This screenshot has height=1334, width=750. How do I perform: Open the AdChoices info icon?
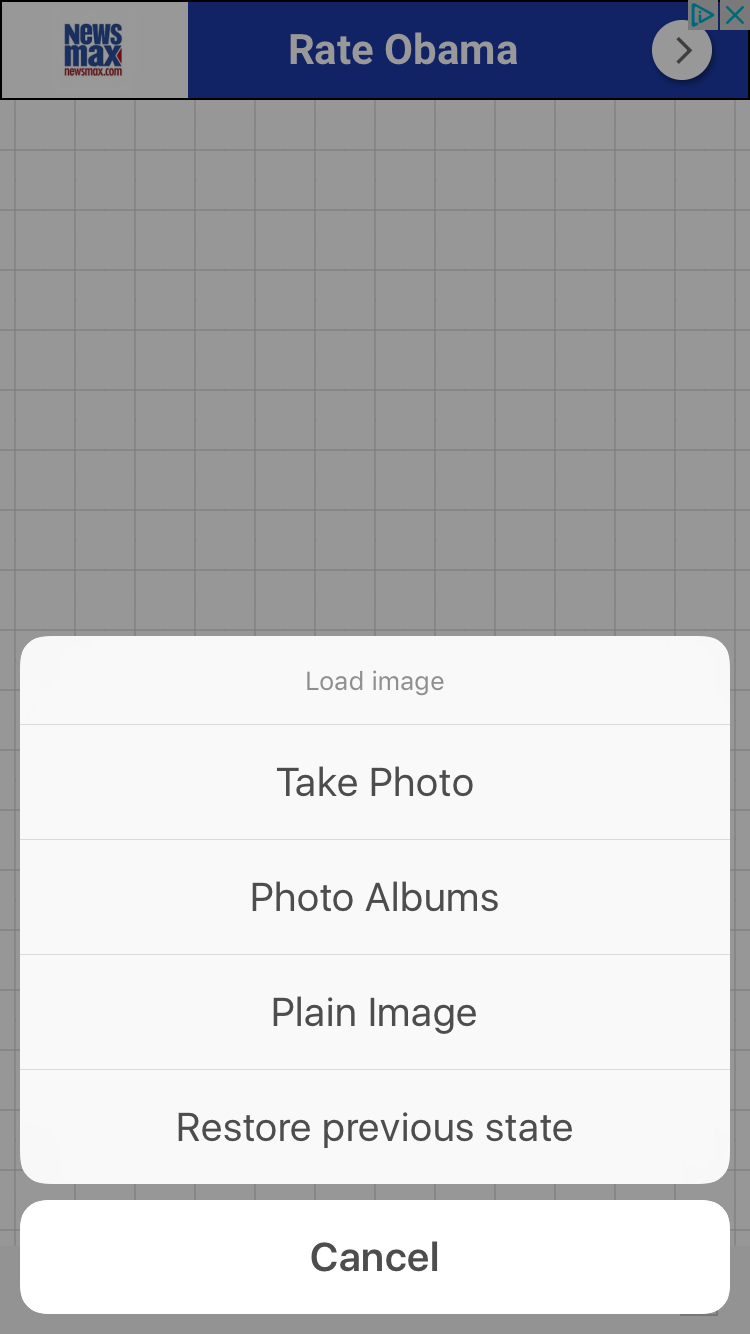[704, 14]
